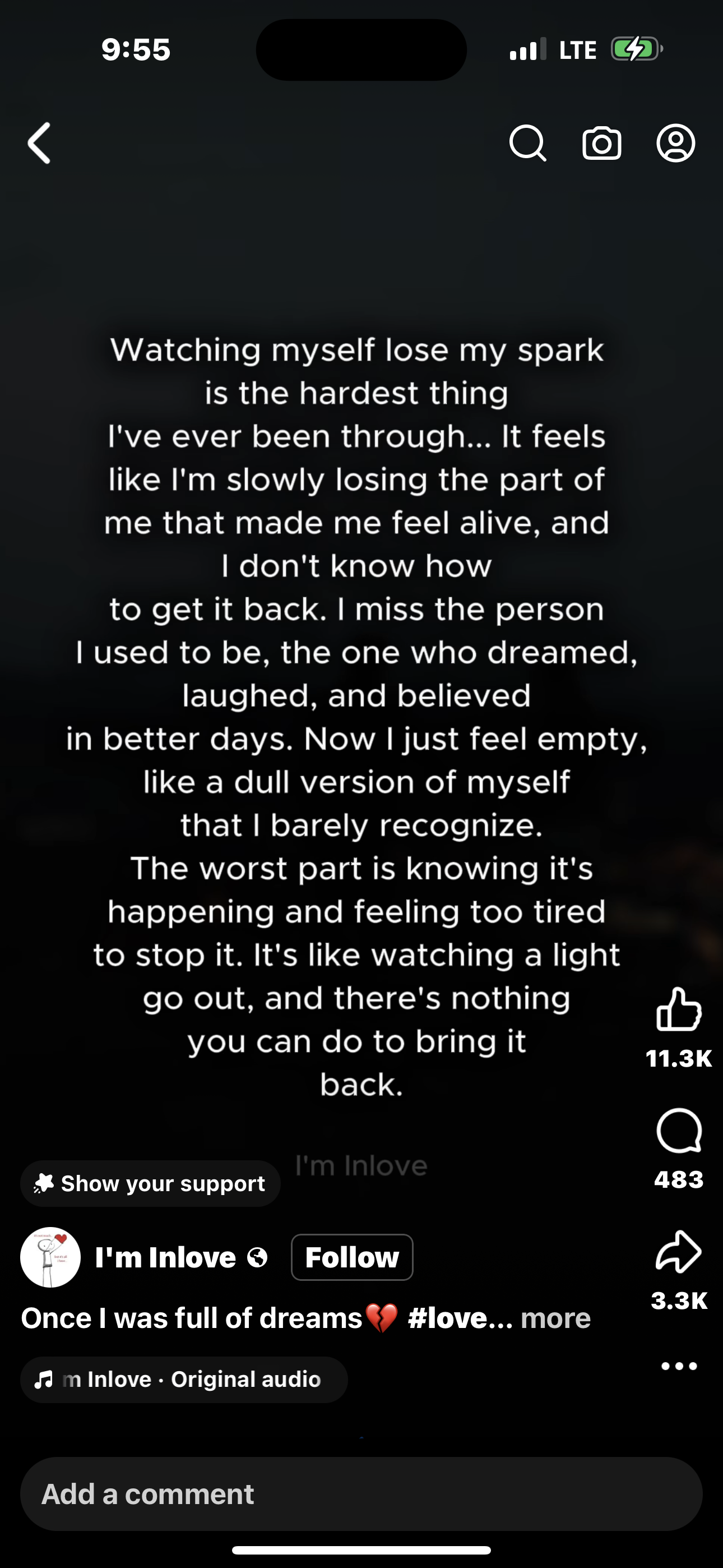Open your profile icon
This screenshot has height=1568, width=723.
pos(675,143)
